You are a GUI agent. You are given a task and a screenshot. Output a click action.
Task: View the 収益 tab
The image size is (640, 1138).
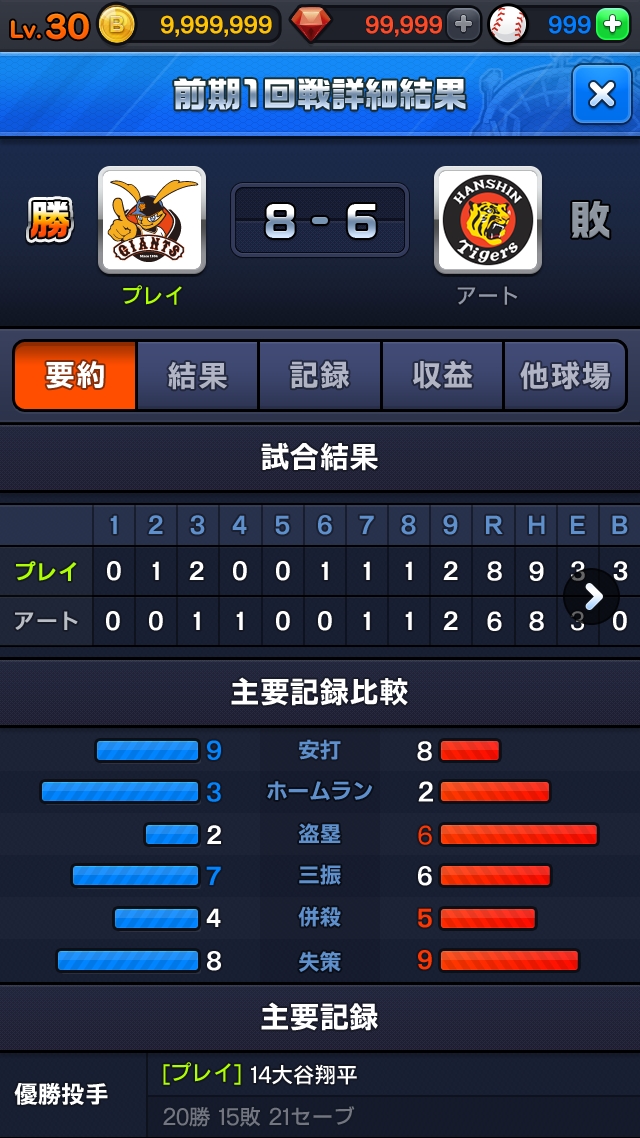point(442,376)
